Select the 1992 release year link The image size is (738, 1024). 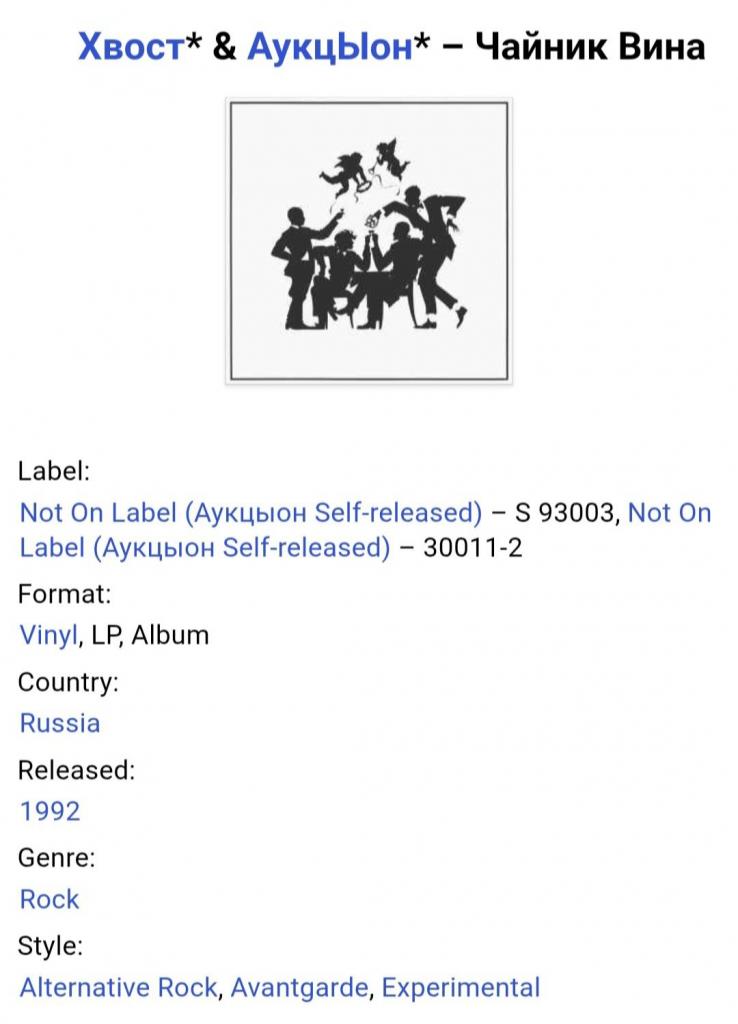50,811
